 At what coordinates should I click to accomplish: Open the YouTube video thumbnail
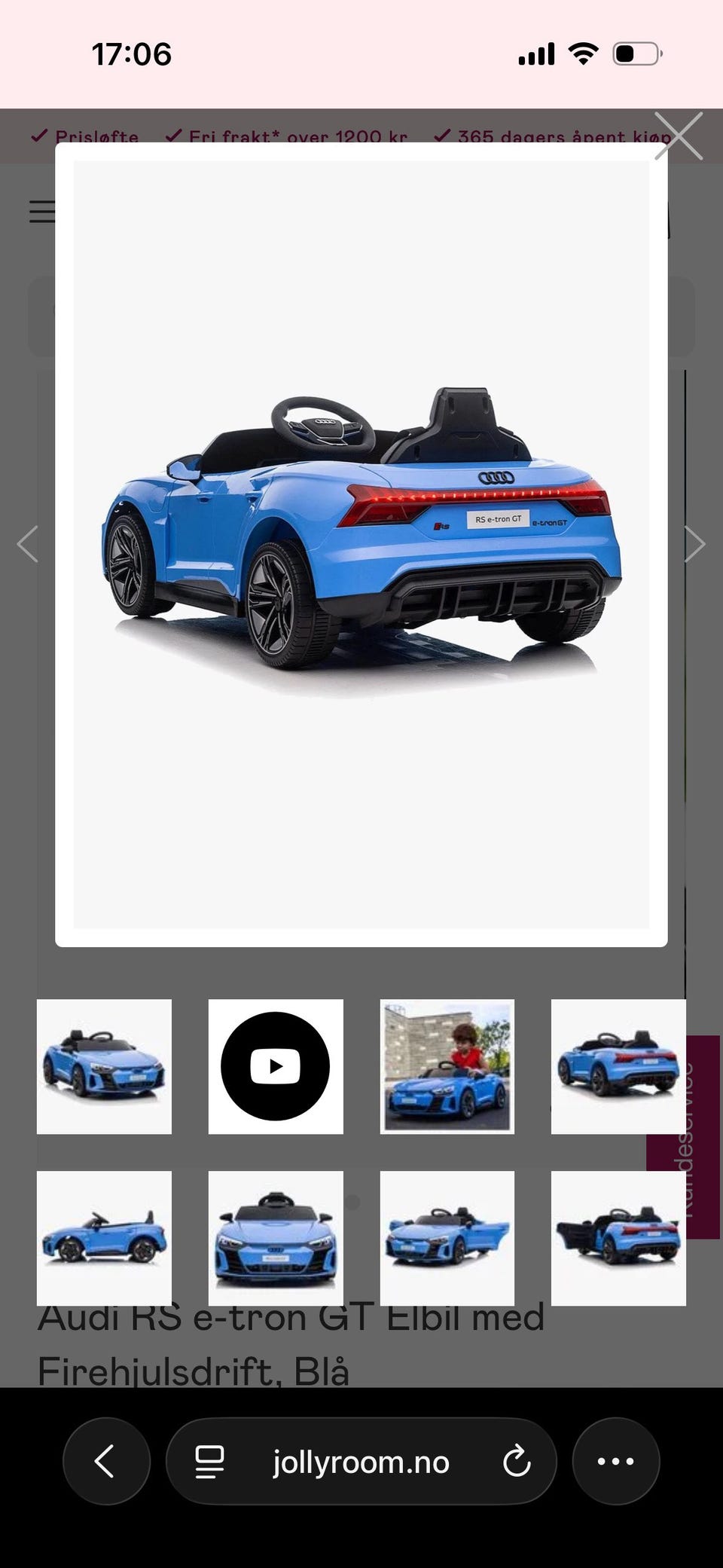276,1066
